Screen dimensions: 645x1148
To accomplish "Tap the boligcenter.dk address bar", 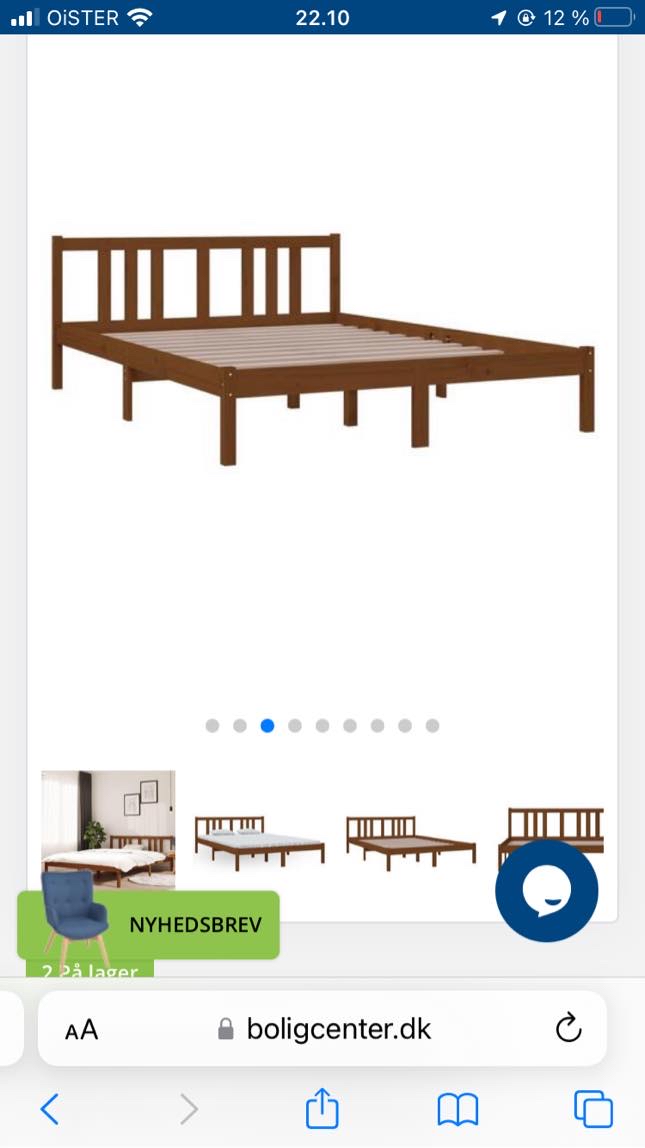I will [325, 1029].
